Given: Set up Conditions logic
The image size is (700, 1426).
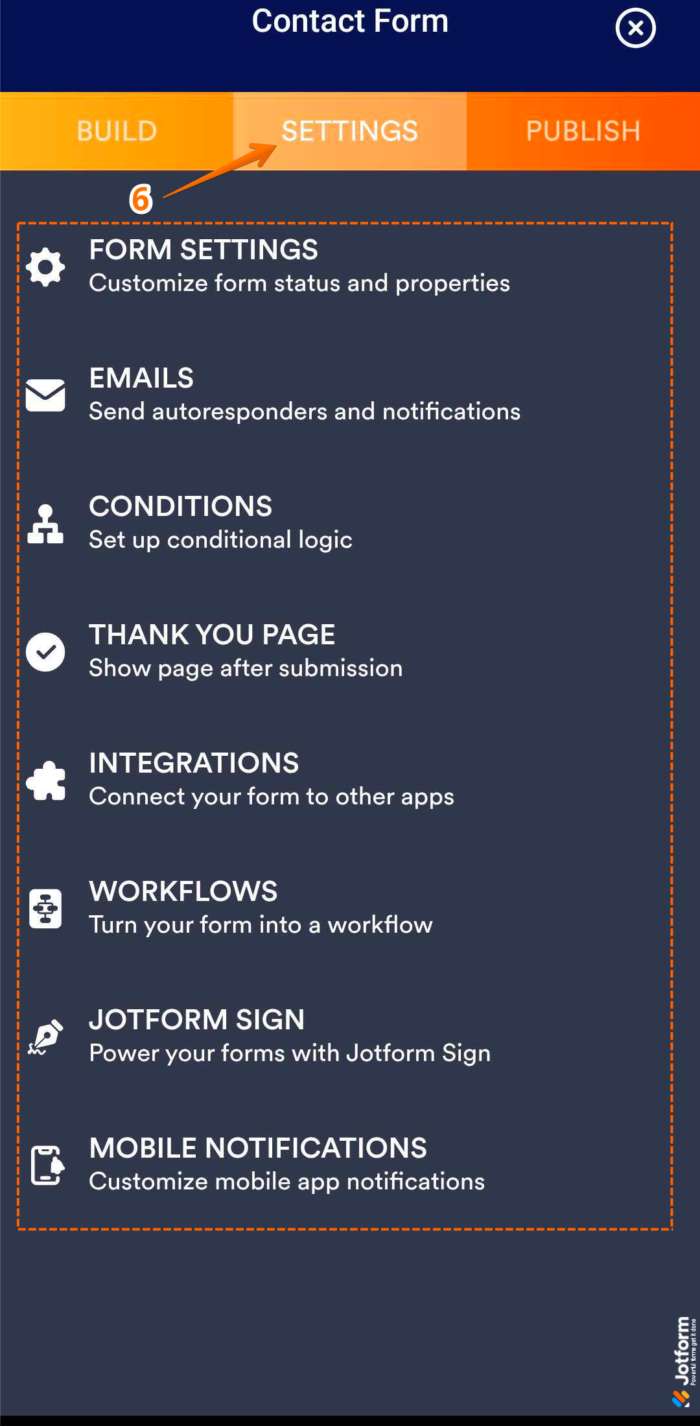Looking at the screenshot, I should pos(220,522).
